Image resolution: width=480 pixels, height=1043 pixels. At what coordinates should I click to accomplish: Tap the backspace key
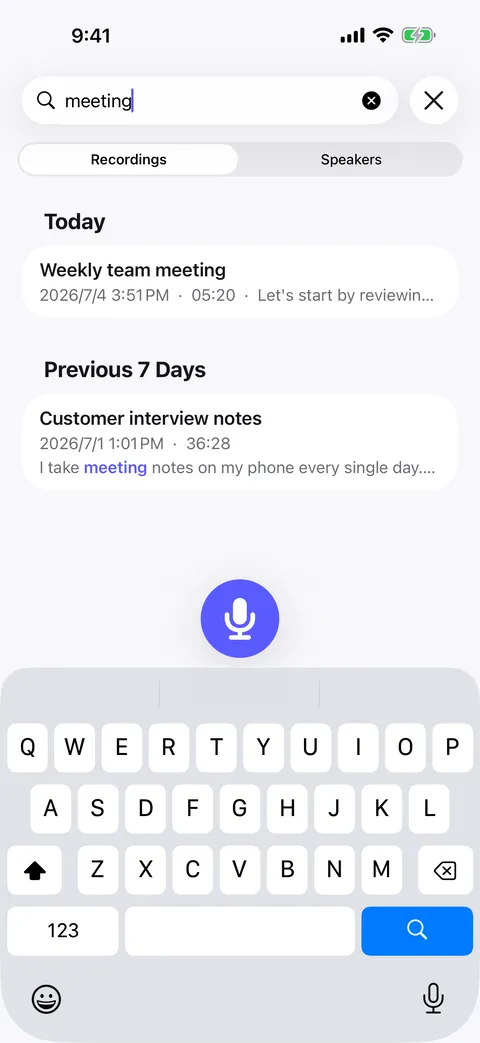click(x=445, y=869)
